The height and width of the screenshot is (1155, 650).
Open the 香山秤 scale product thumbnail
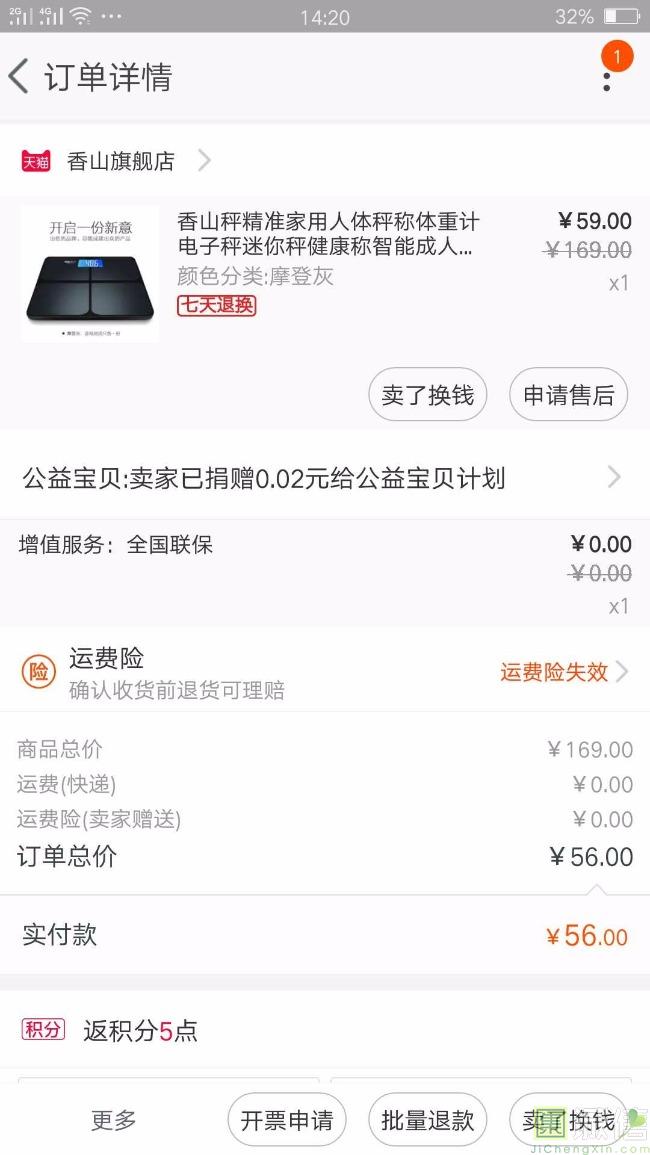(90, 274)
